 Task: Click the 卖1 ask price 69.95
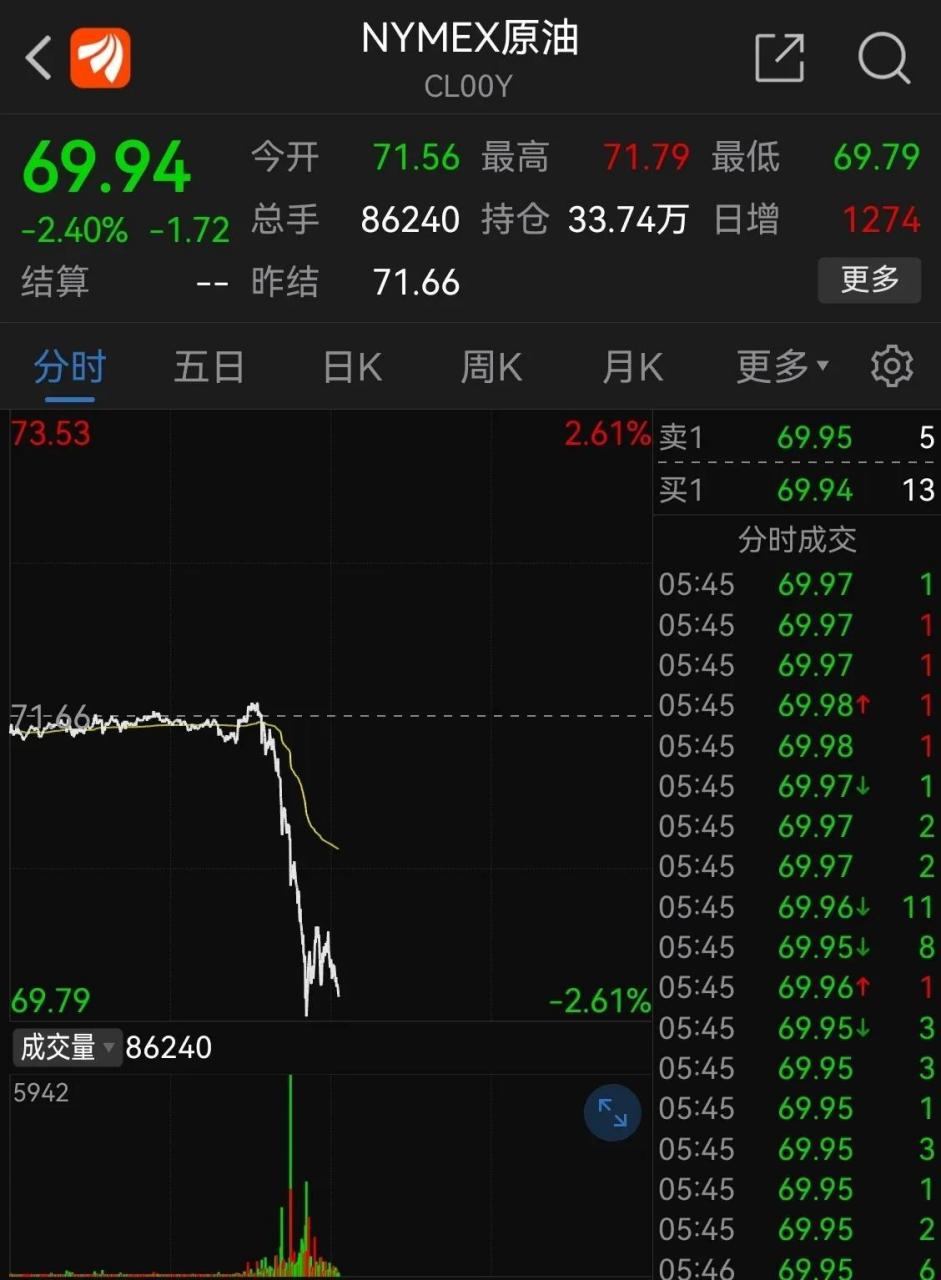[813, 437]
